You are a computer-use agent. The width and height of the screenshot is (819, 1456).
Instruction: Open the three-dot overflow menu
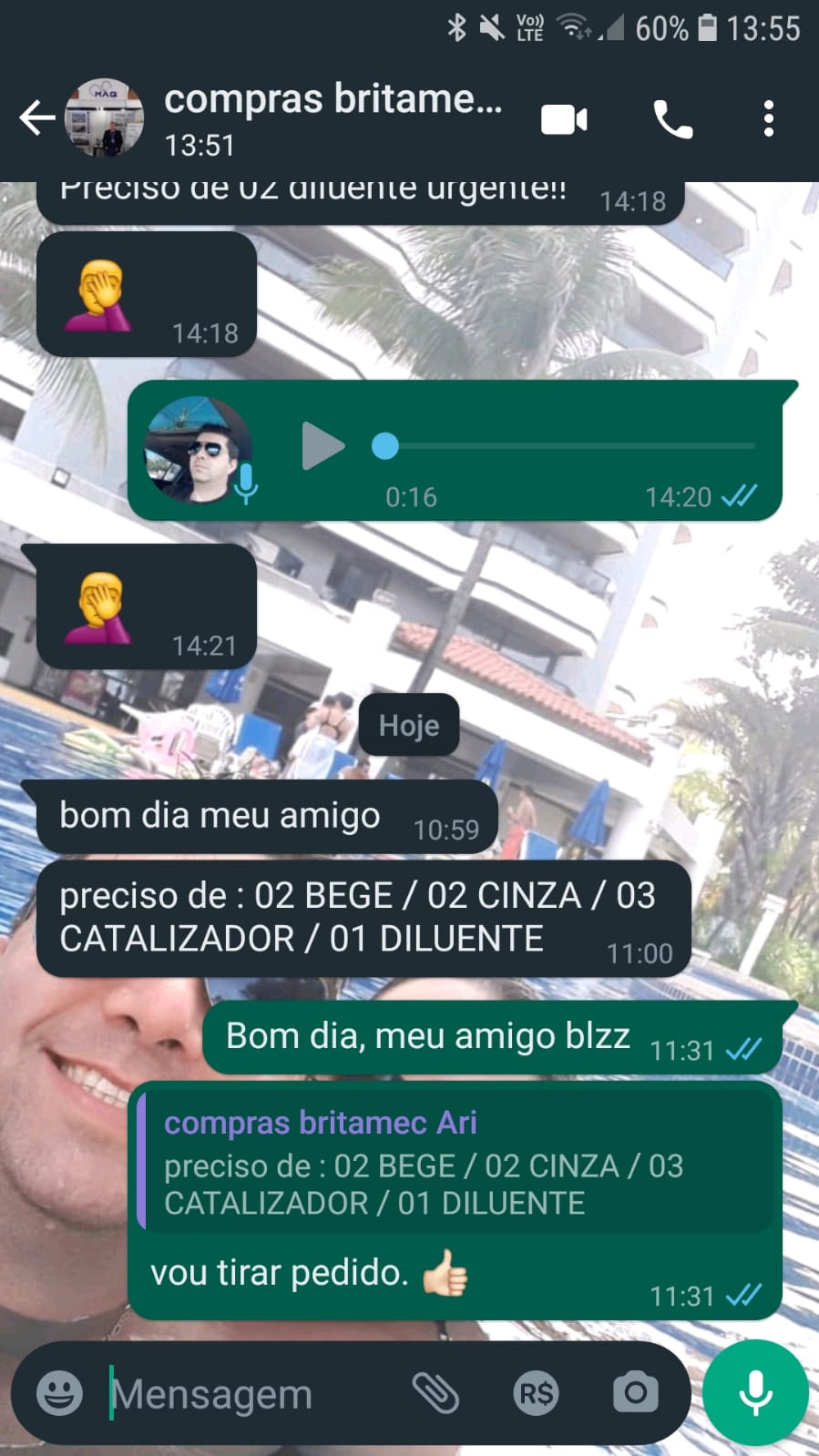[x=768, y=119]
